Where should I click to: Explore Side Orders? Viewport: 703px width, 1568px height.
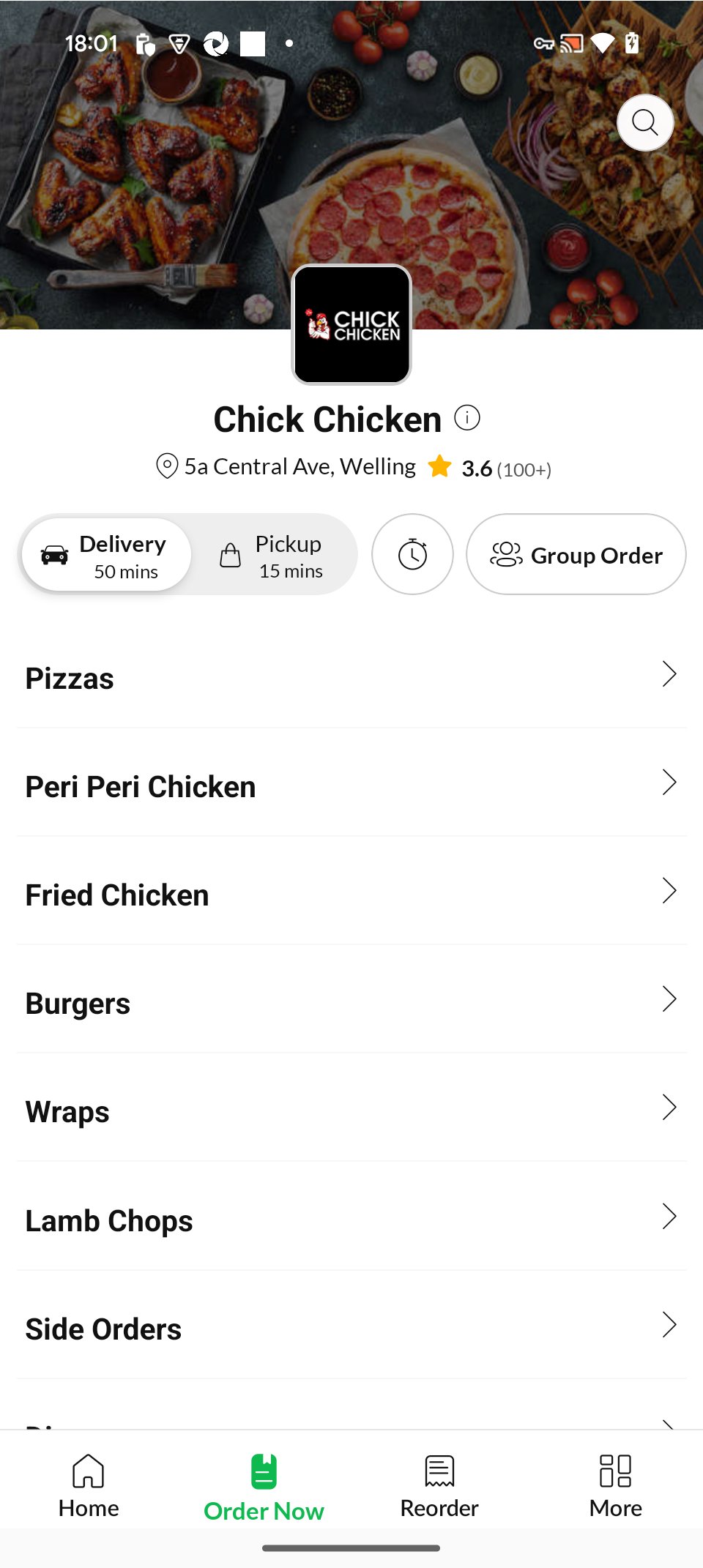351,1328
